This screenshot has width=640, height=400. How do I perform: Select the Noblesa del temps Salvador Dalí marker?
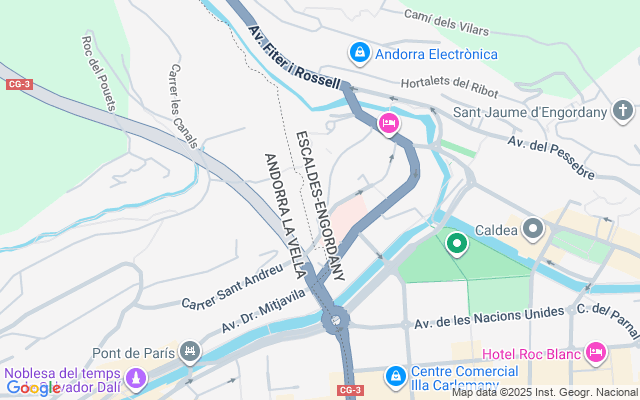tap(138, 379)
